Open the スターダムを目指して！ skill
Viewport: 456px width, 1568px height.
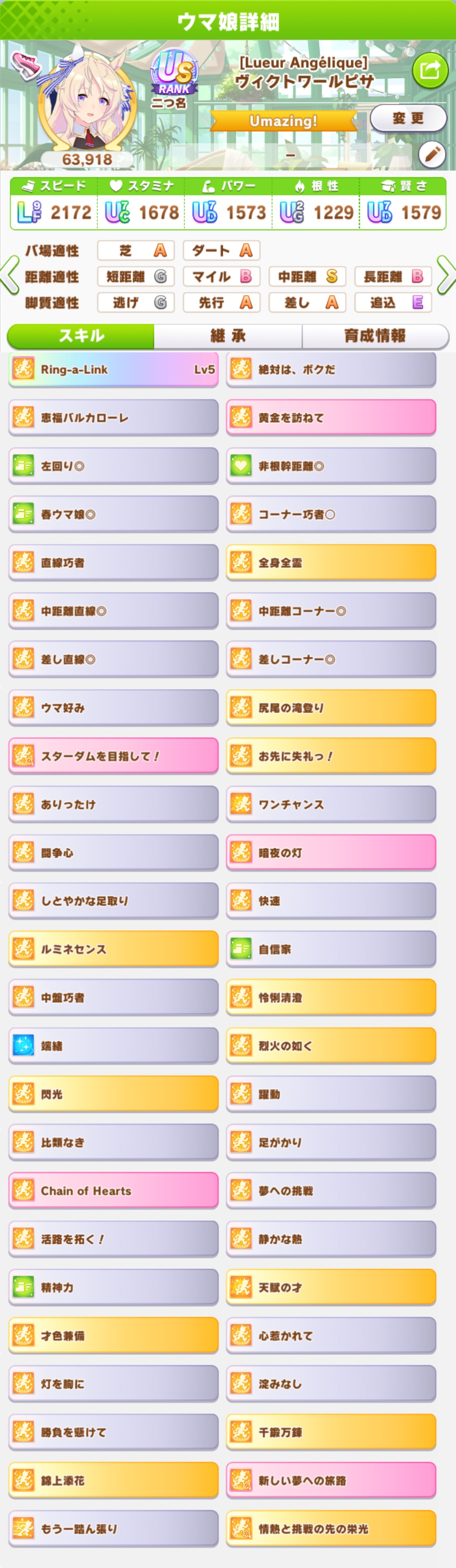point(114,756)
